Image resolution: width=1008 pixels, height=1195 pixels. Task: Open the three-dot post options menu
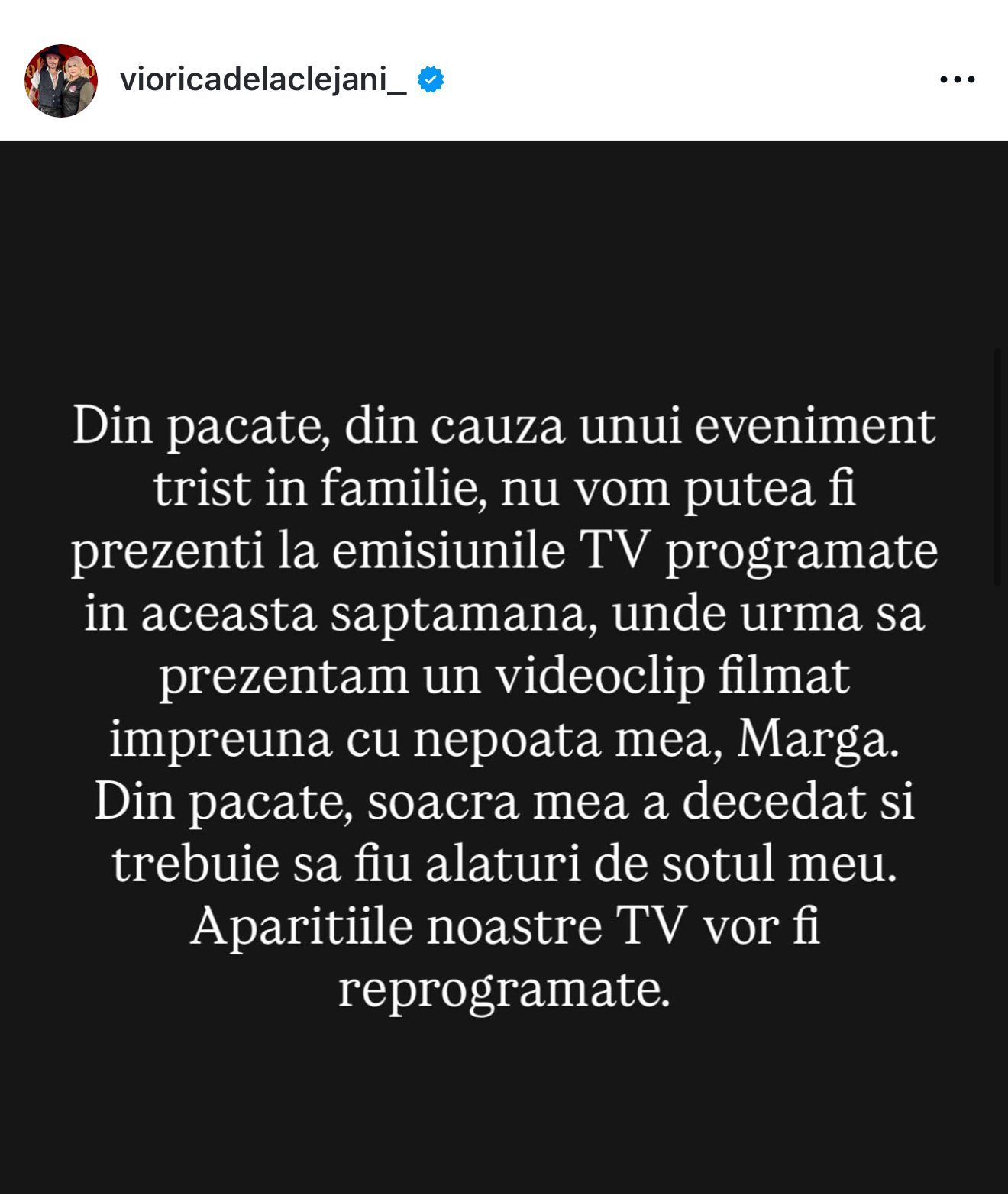coord(957,79)
